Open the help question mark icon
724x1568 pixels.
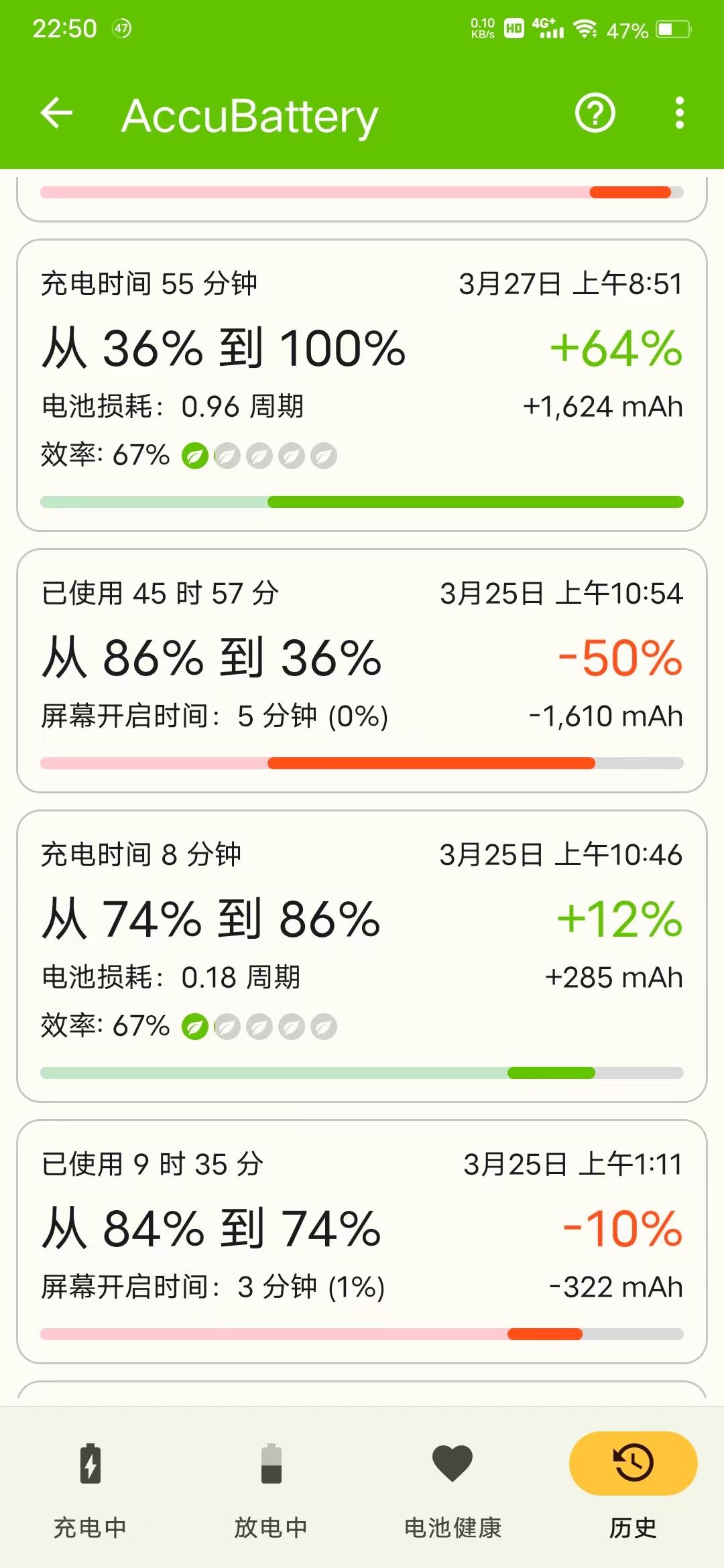coord(595,113)
